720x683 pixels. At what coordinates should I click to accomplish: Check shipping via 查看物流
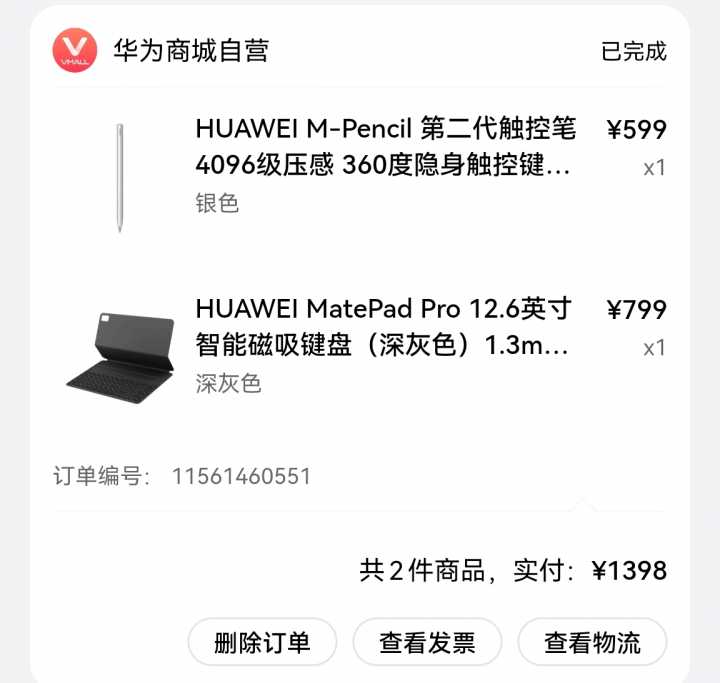point(592,642)
